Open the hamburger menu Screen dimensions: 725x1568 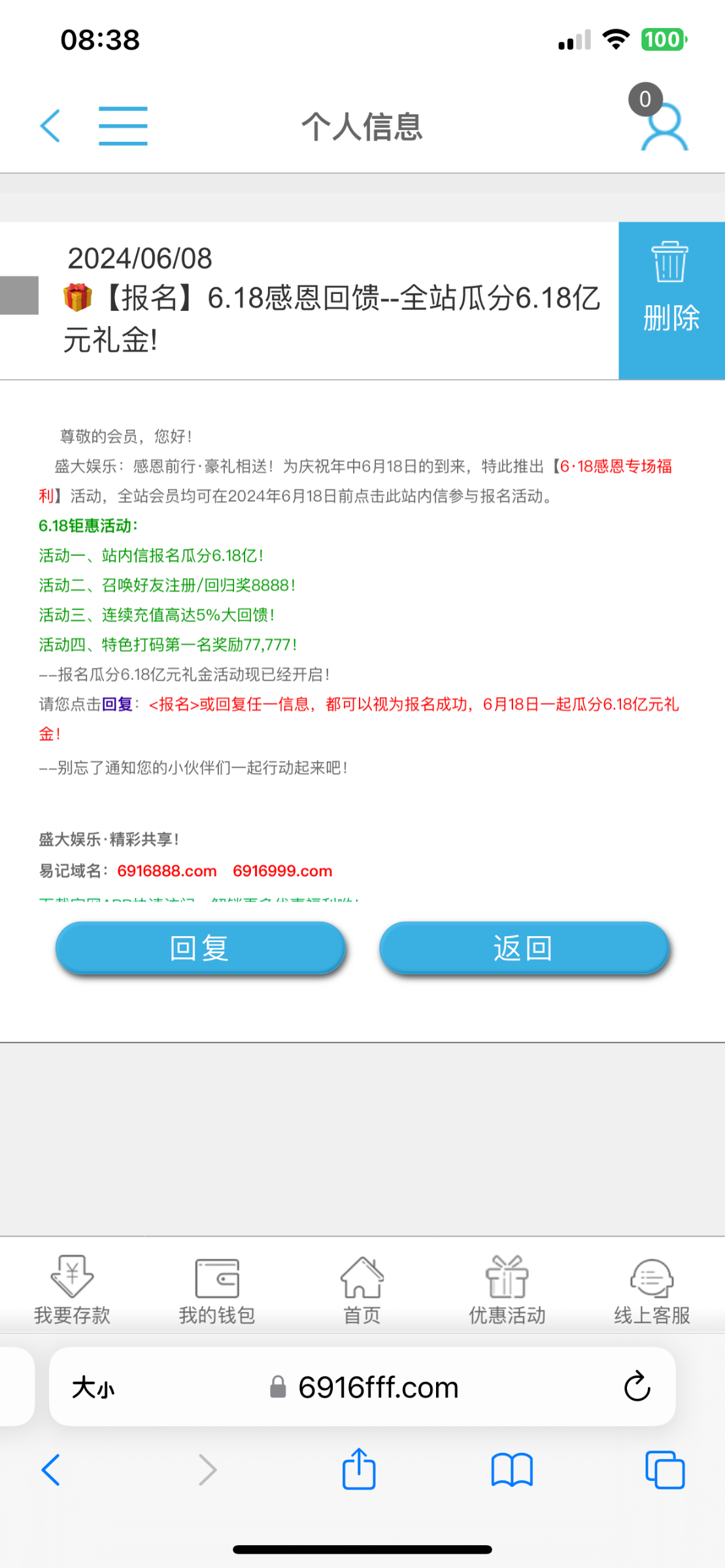(123, 125)
